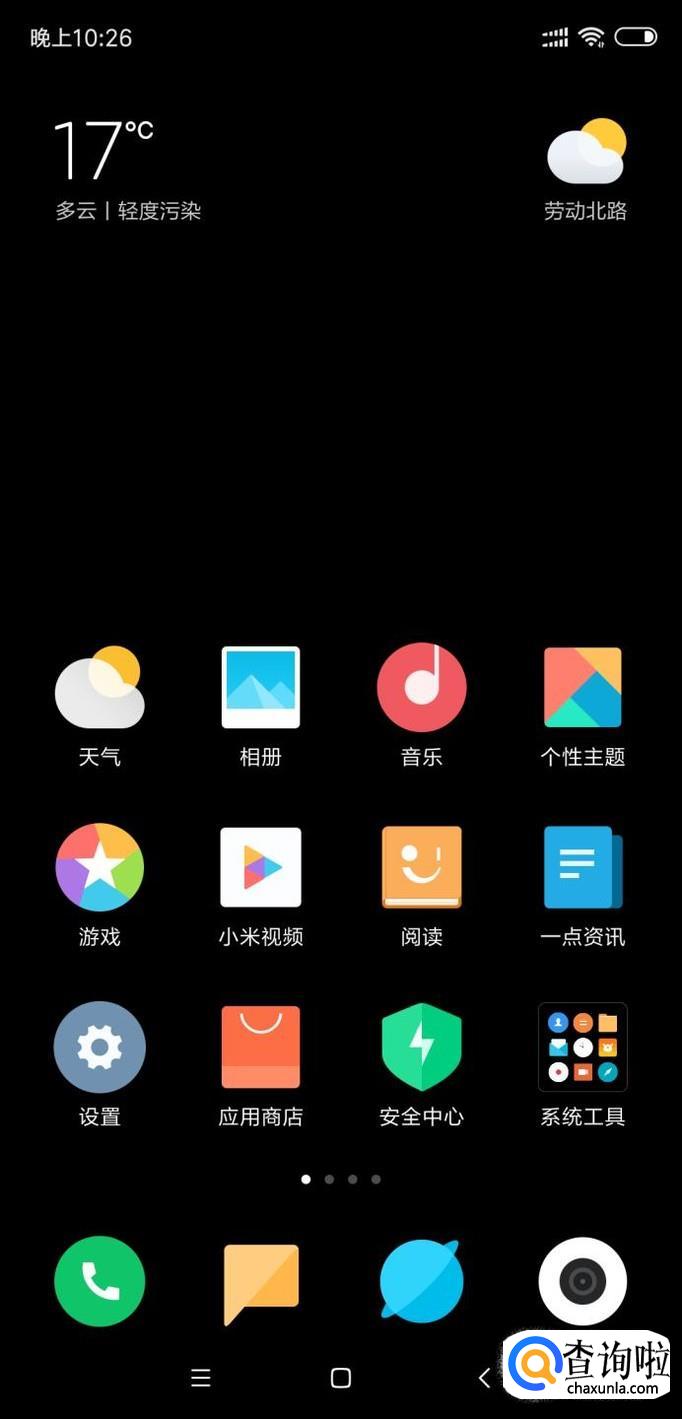Open the camera from the dock

pyautogui.click(x=582, y=1281)
